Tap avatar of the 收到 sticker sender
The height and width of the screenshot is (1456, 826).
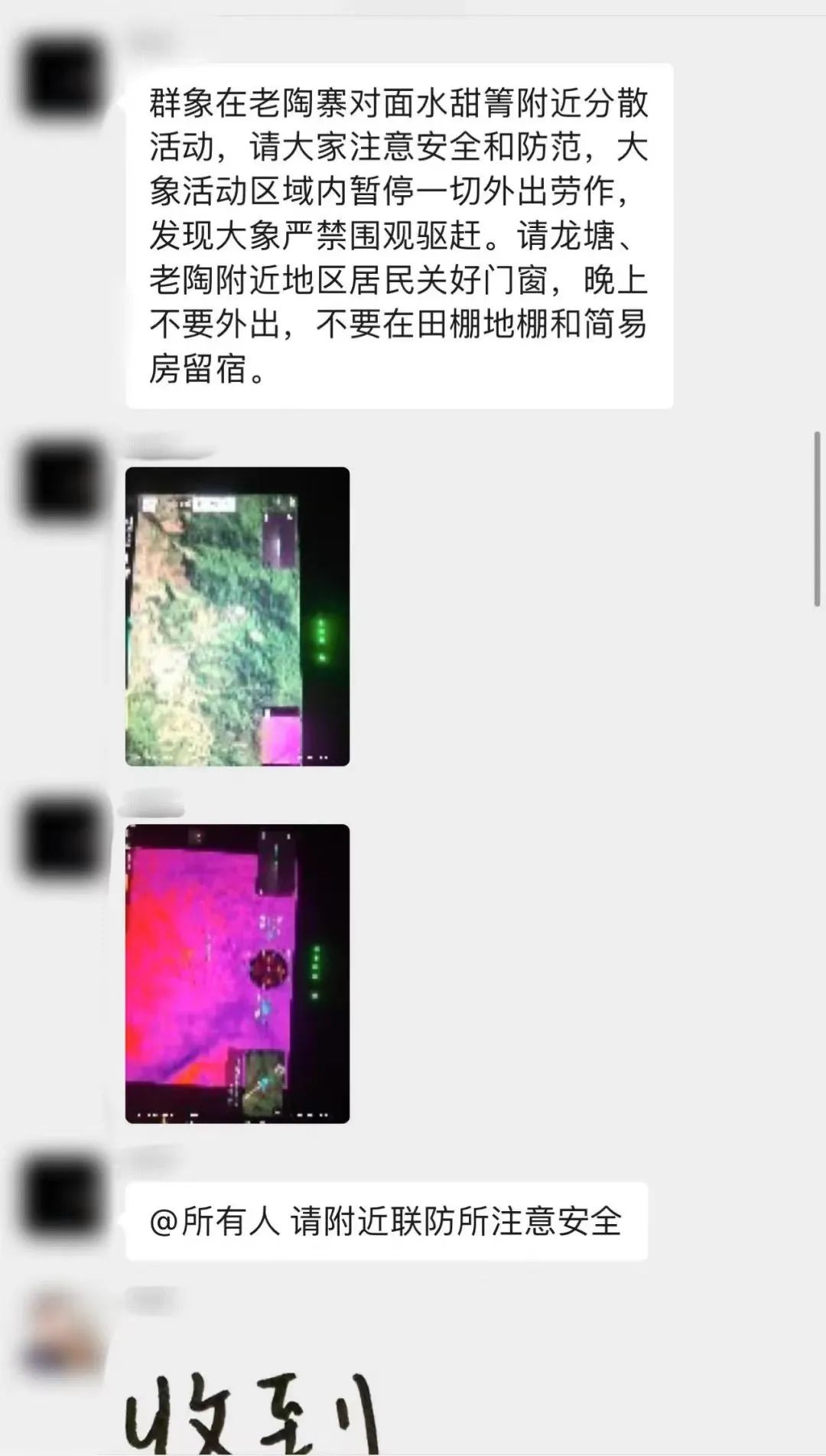pos(63,1331)
